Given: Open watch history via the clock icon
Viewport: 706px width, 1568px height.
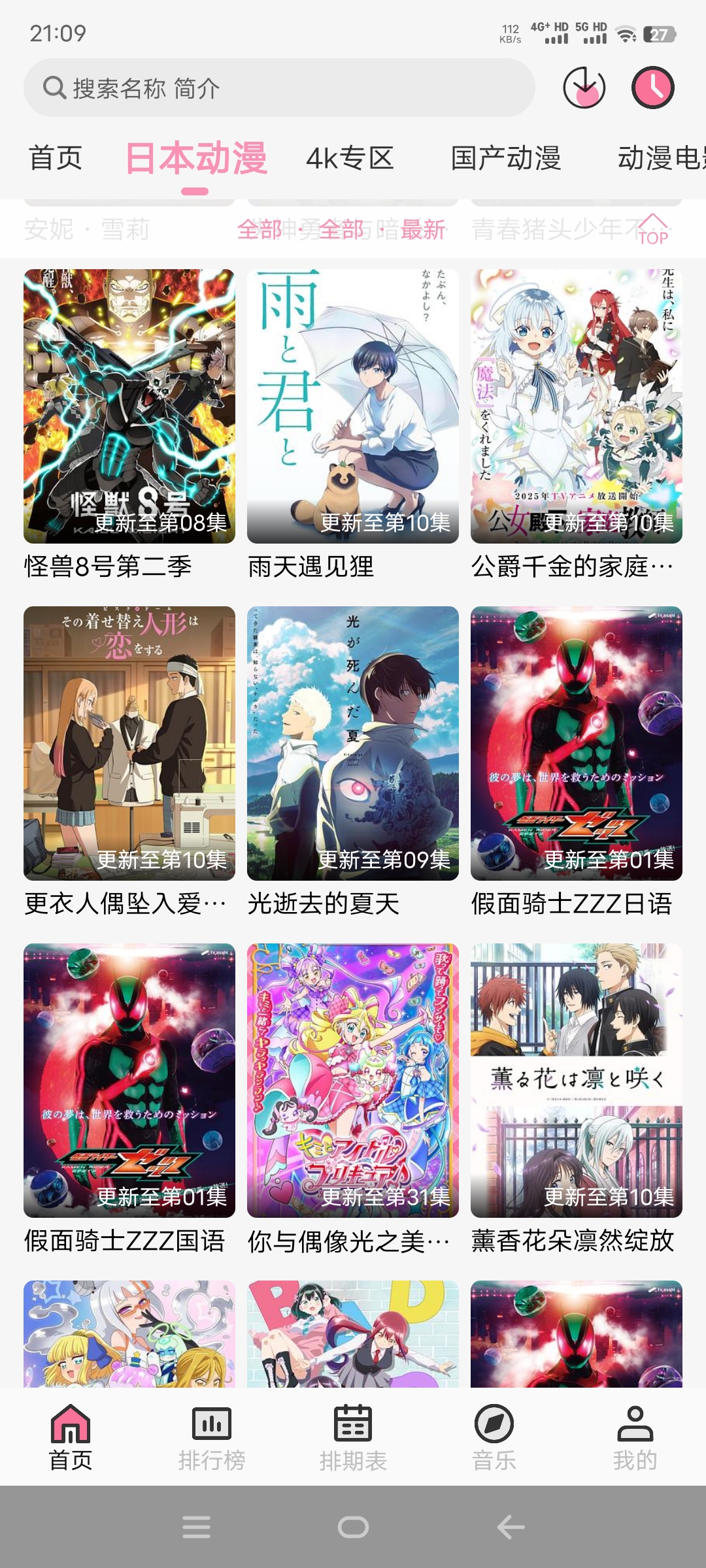Looking at the screenshot, I should [x=656, y=87].
